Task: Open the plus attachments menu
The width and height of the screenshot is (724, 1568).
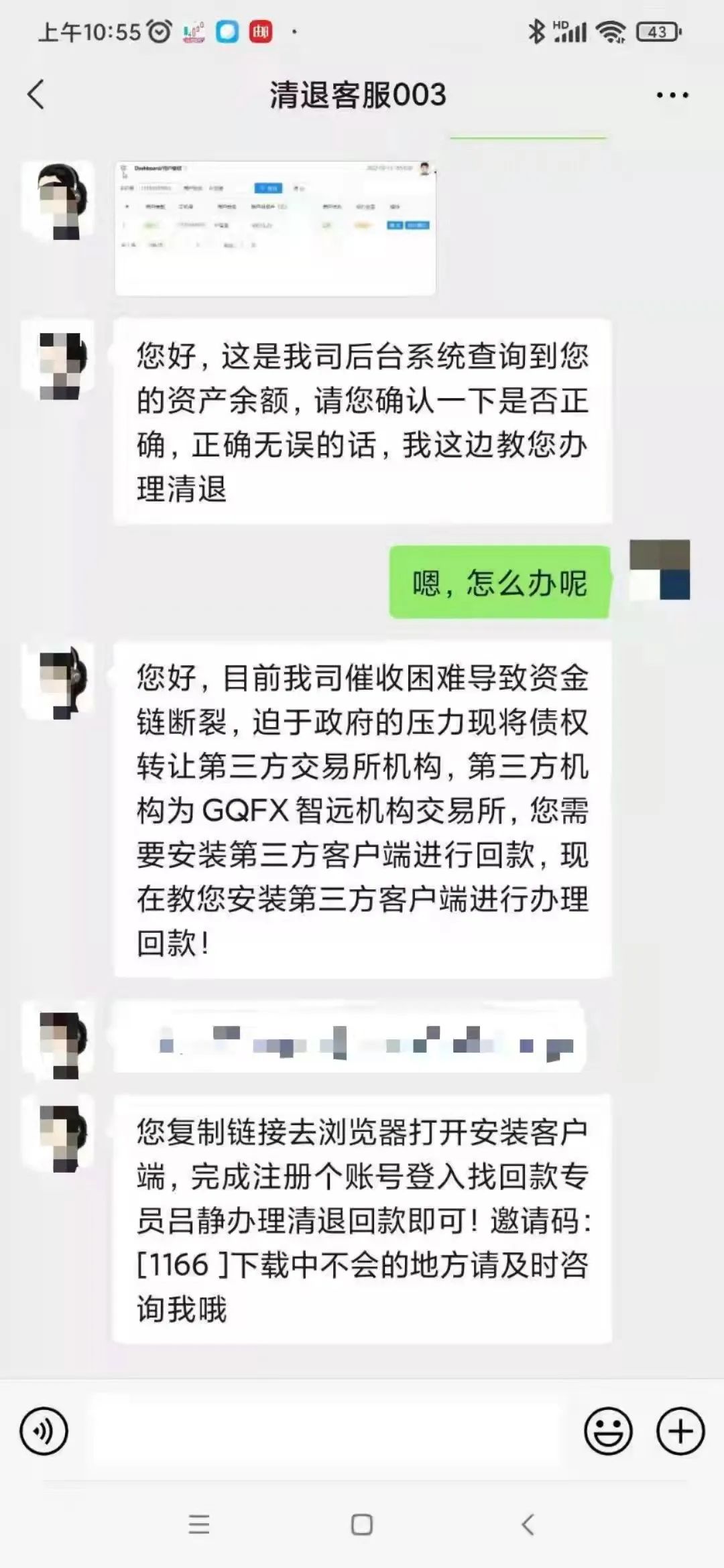Action: 680,1431
